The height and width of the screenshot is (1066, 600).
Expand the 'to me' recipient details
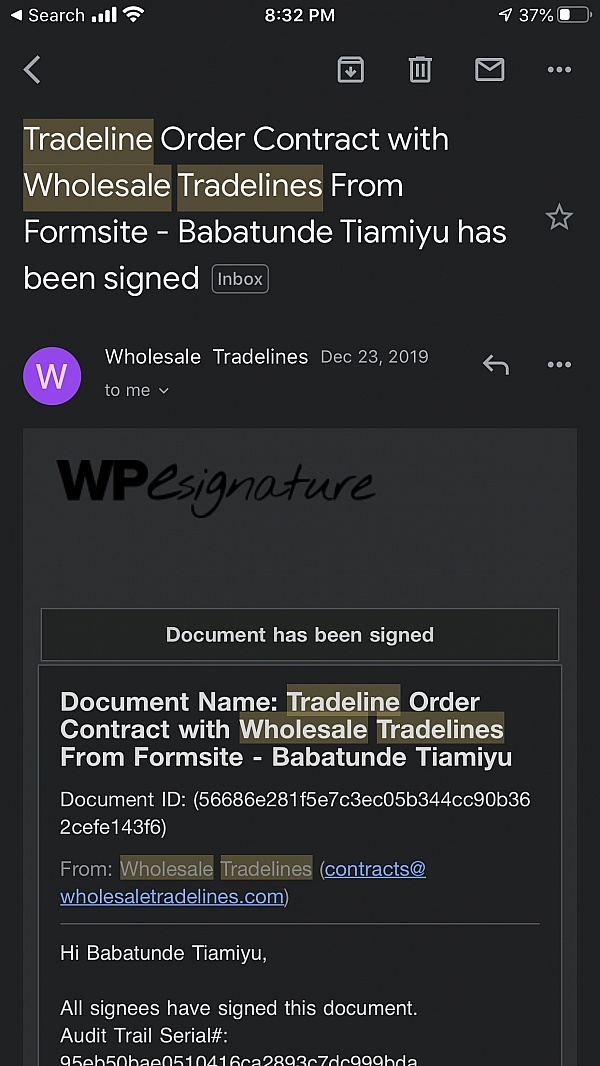pos(137,390)
